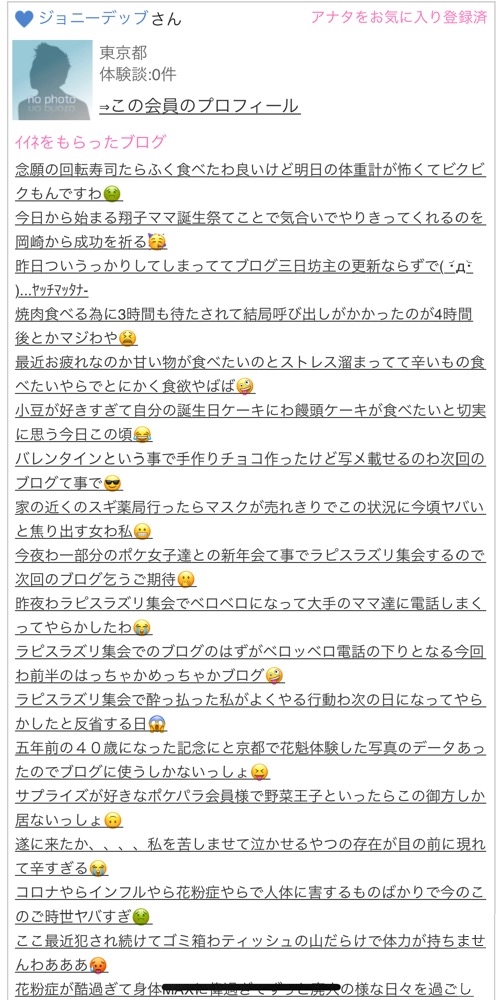This screenshot has width=501, height=1000.
Task: Tap the no photo profile picture
Action: click(x=52, y=80)
